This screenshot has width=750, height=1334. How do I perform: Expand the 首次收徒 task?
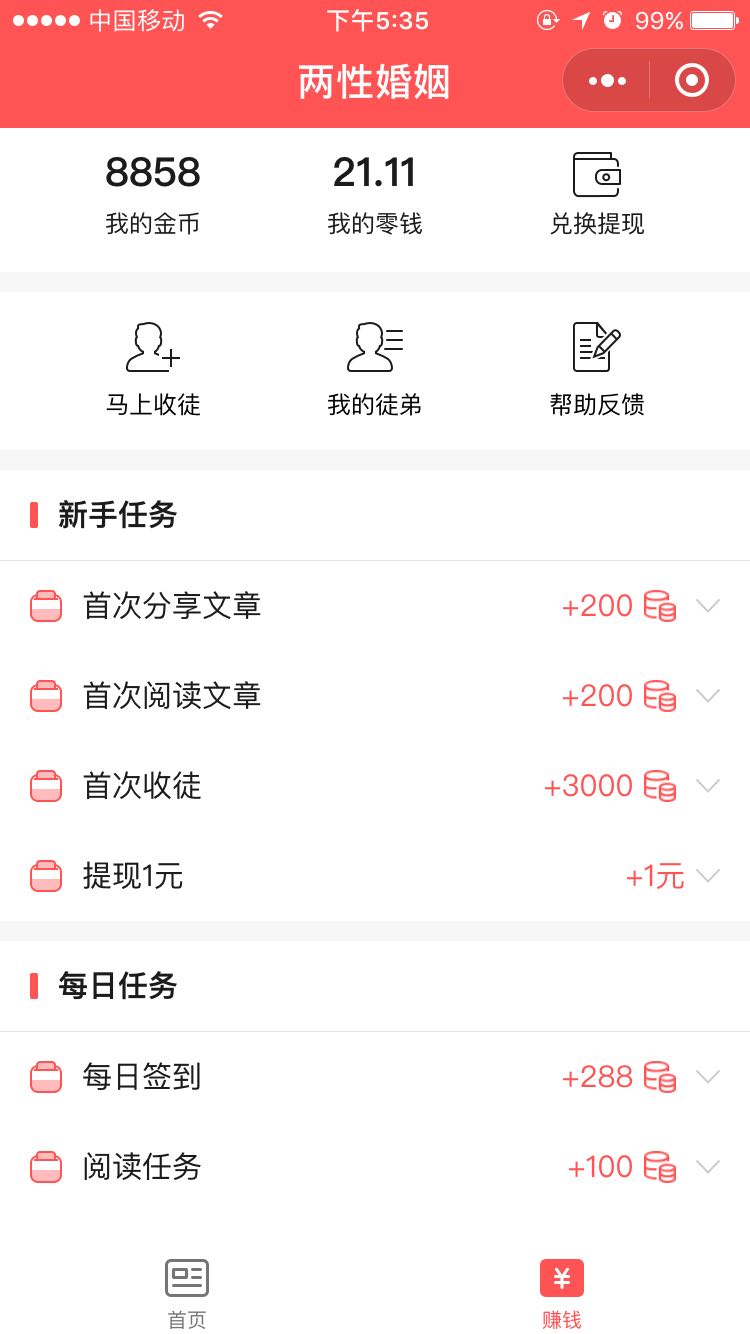click(x=375, y=786)
